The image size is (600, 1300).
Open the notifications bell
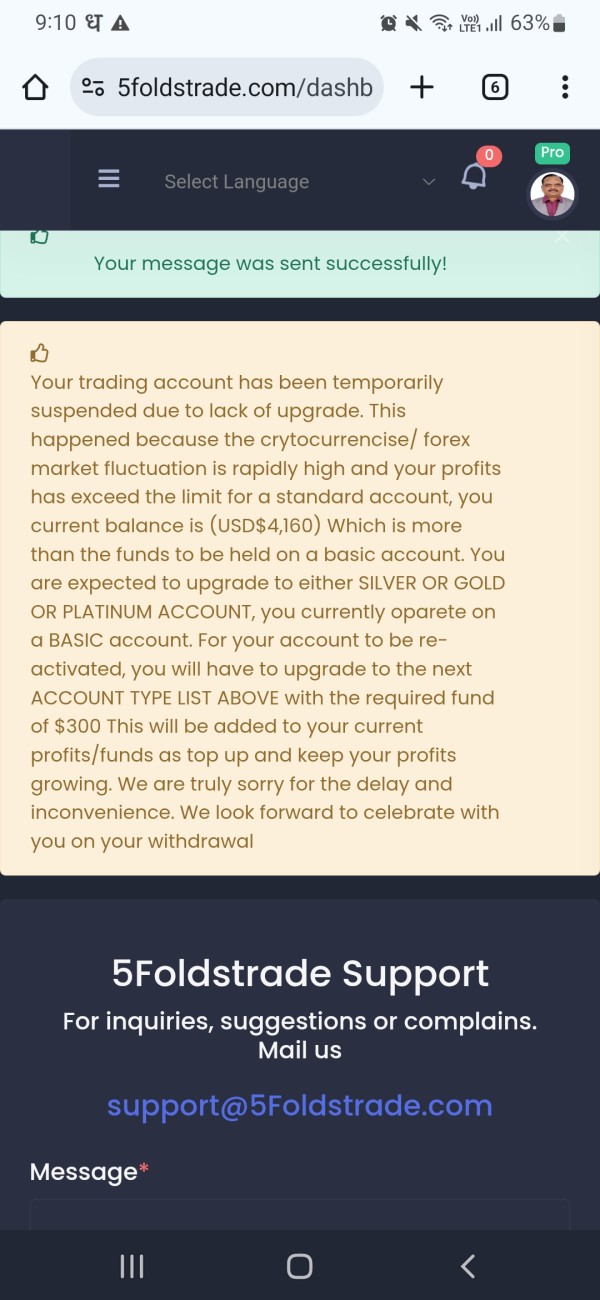click(x=474, y=177)
